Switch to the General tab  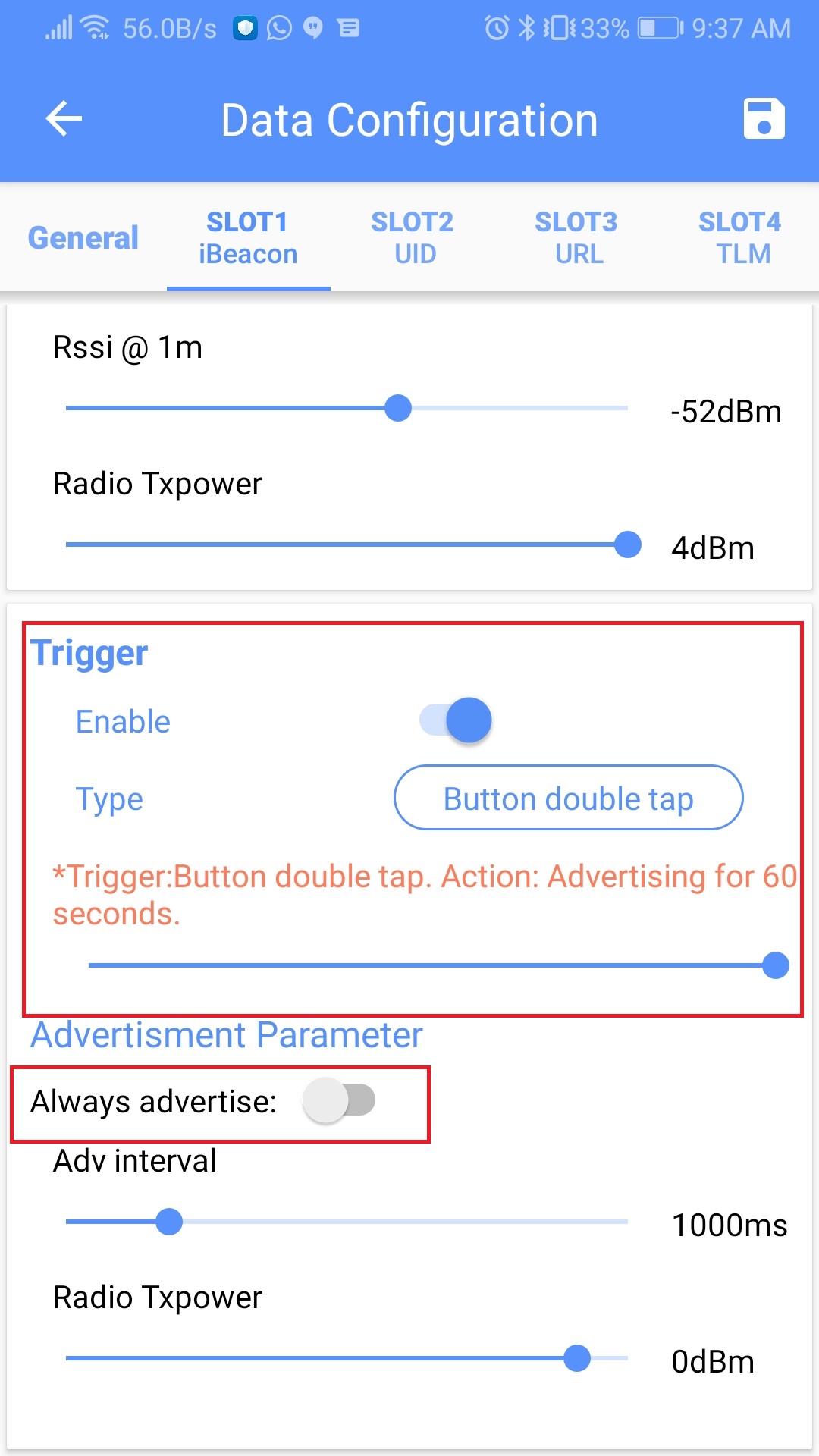point(83,237)
